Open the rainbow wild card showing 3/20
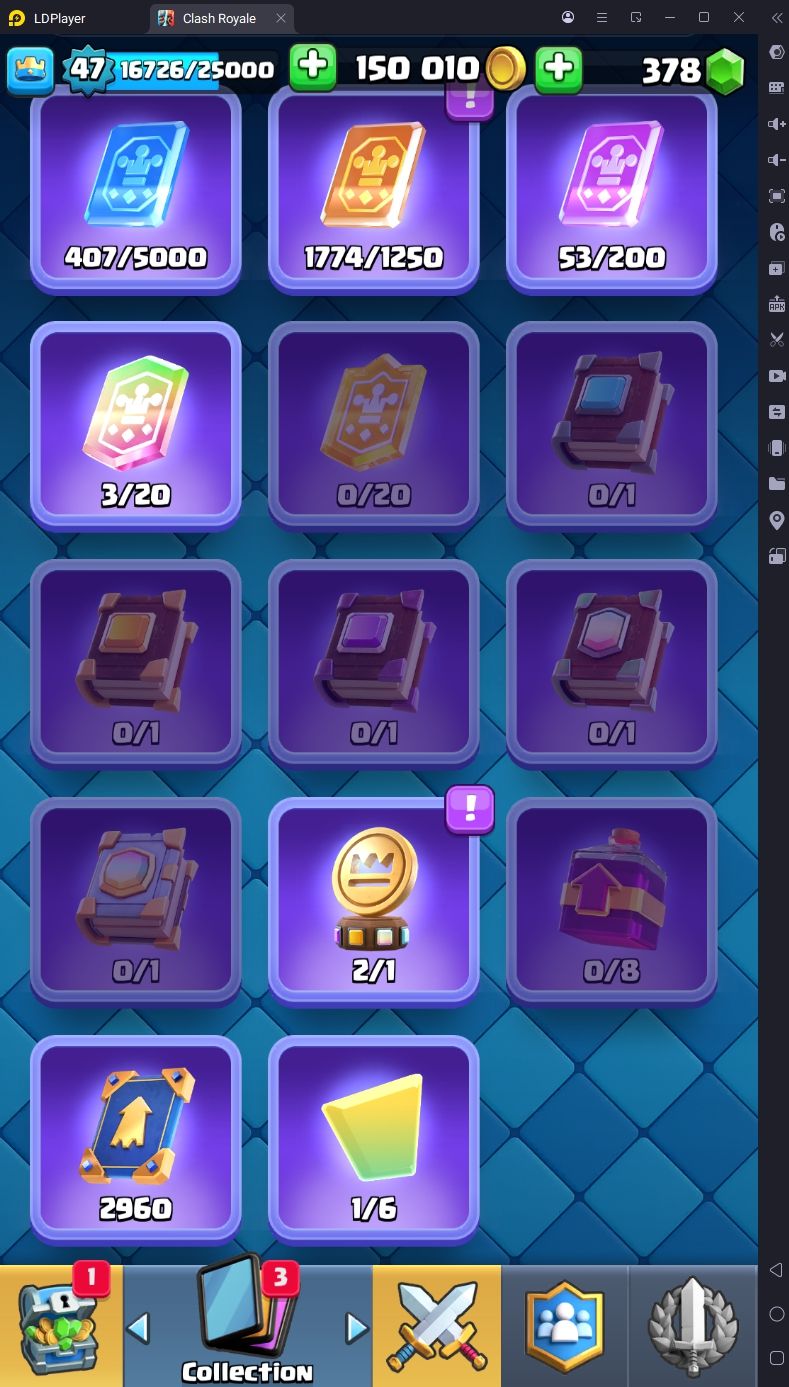This screenshot has width=789, height=1387. (x=136, y=425)
